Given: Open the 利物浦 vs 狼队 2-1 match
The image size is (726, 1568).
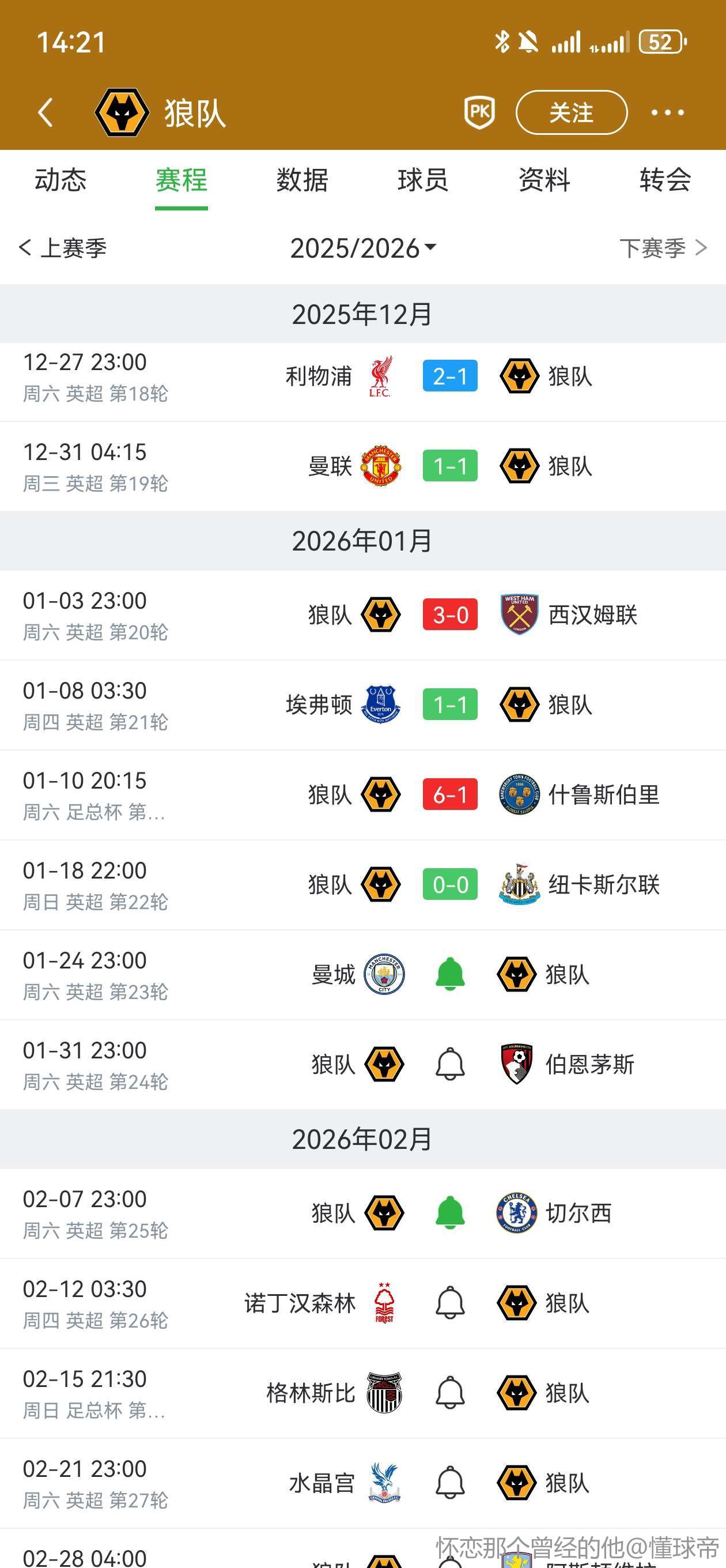Looking at the screenshot, I should tap(450, 376).
